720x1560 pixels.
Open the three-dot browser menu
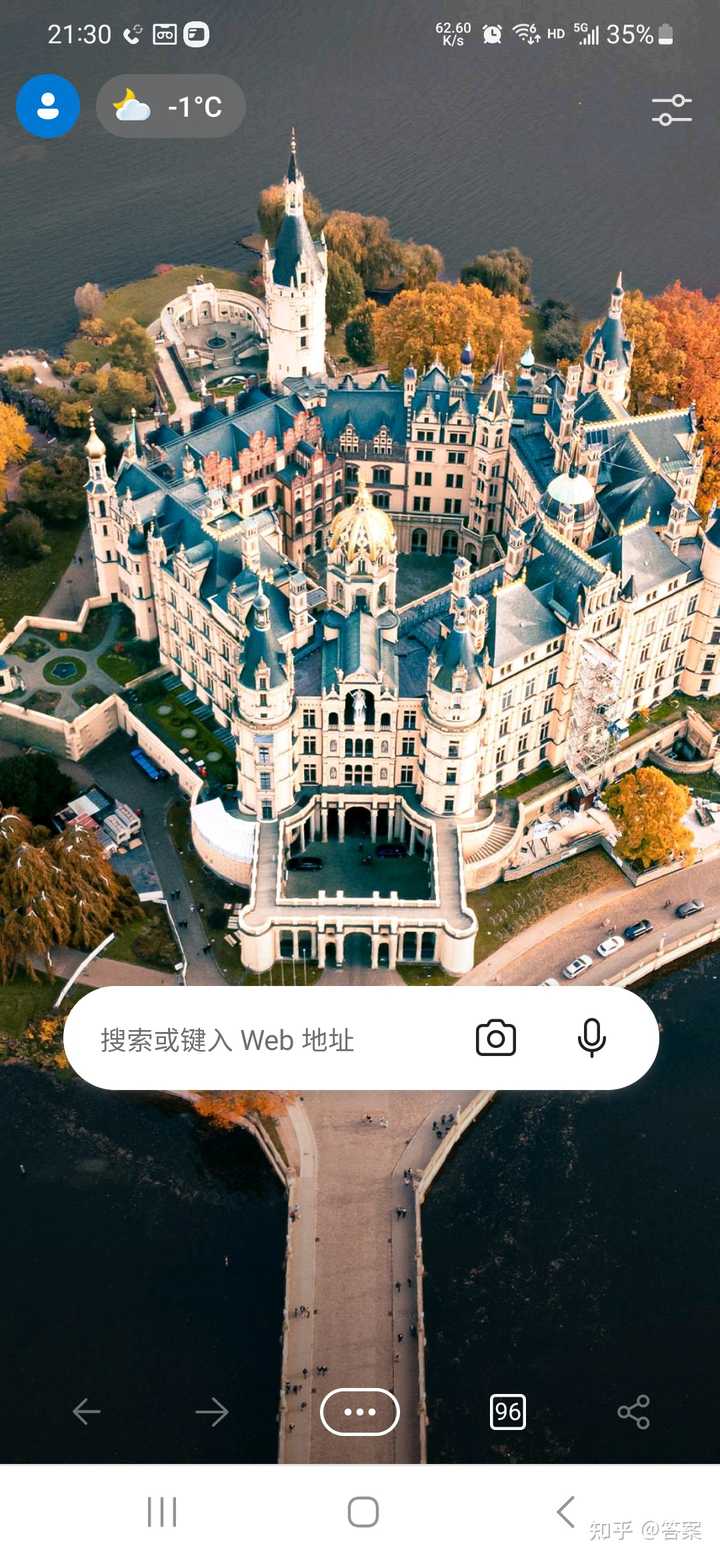(x=360, y=1412)
